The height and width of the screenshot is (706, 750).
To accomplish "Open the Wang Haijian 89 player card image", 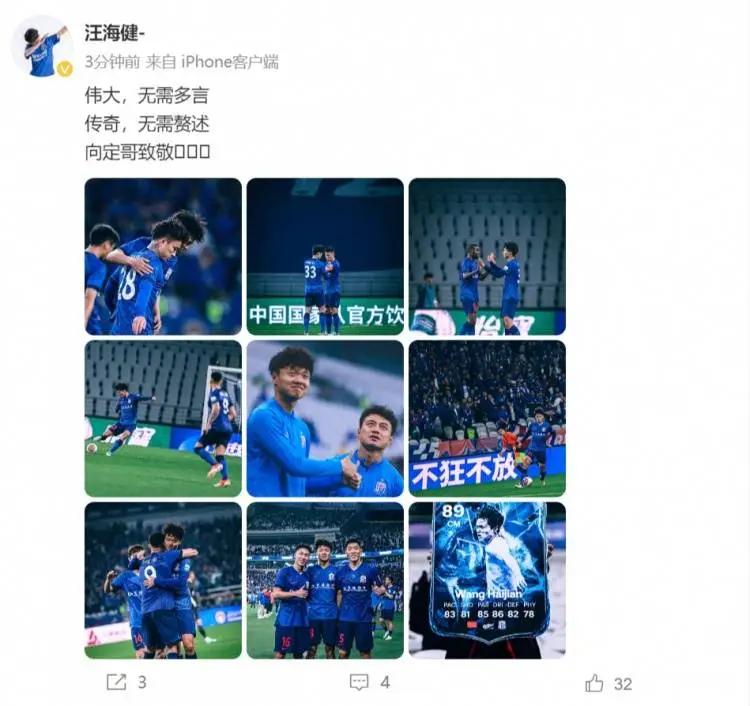I will (x=487, y=580).
